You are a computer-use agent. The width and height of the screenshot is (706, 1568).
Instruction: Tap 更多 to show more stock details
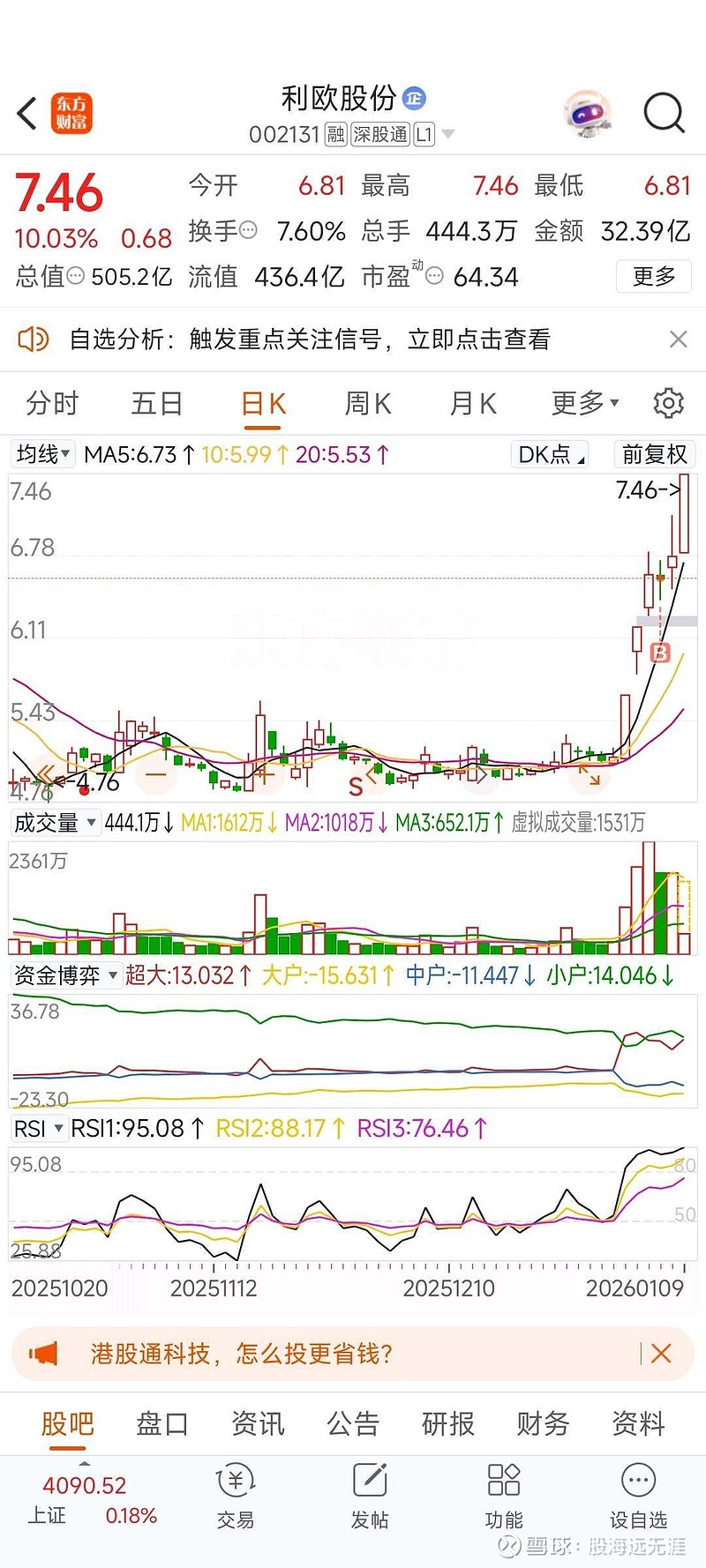point(653,276)
